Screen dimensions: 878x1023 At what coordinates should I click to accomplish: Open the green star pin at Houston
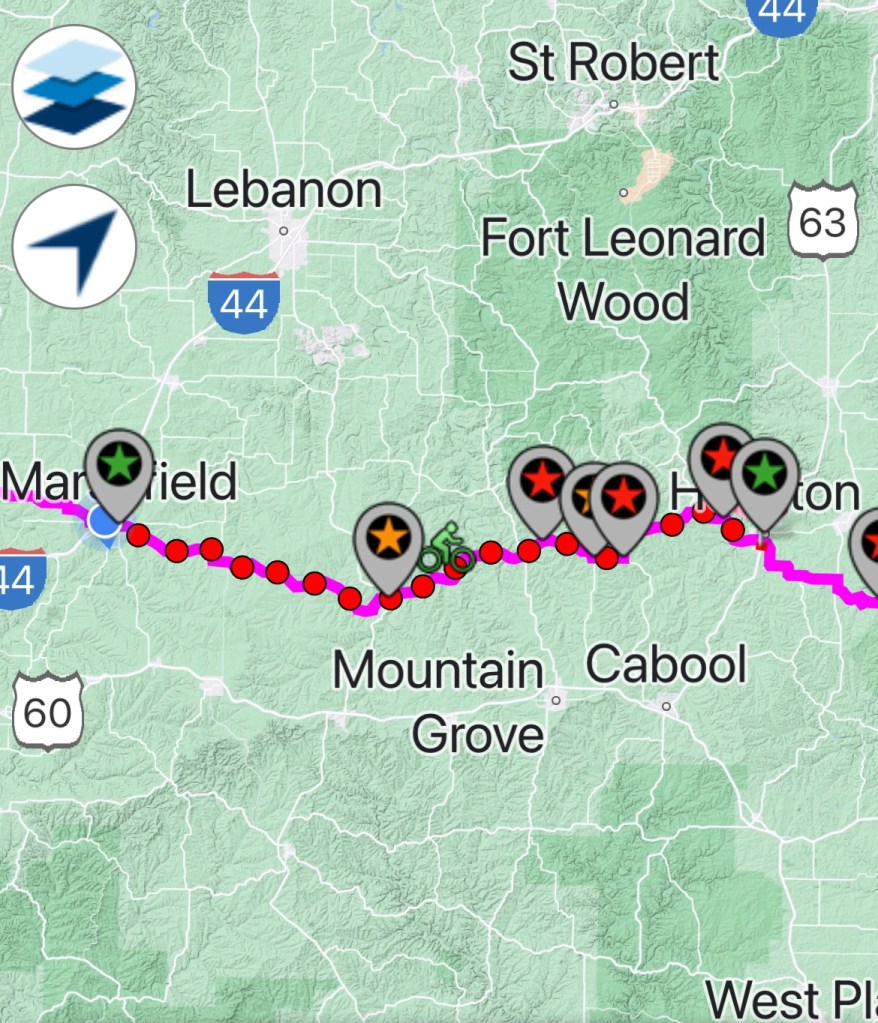(x=765, y=473)
